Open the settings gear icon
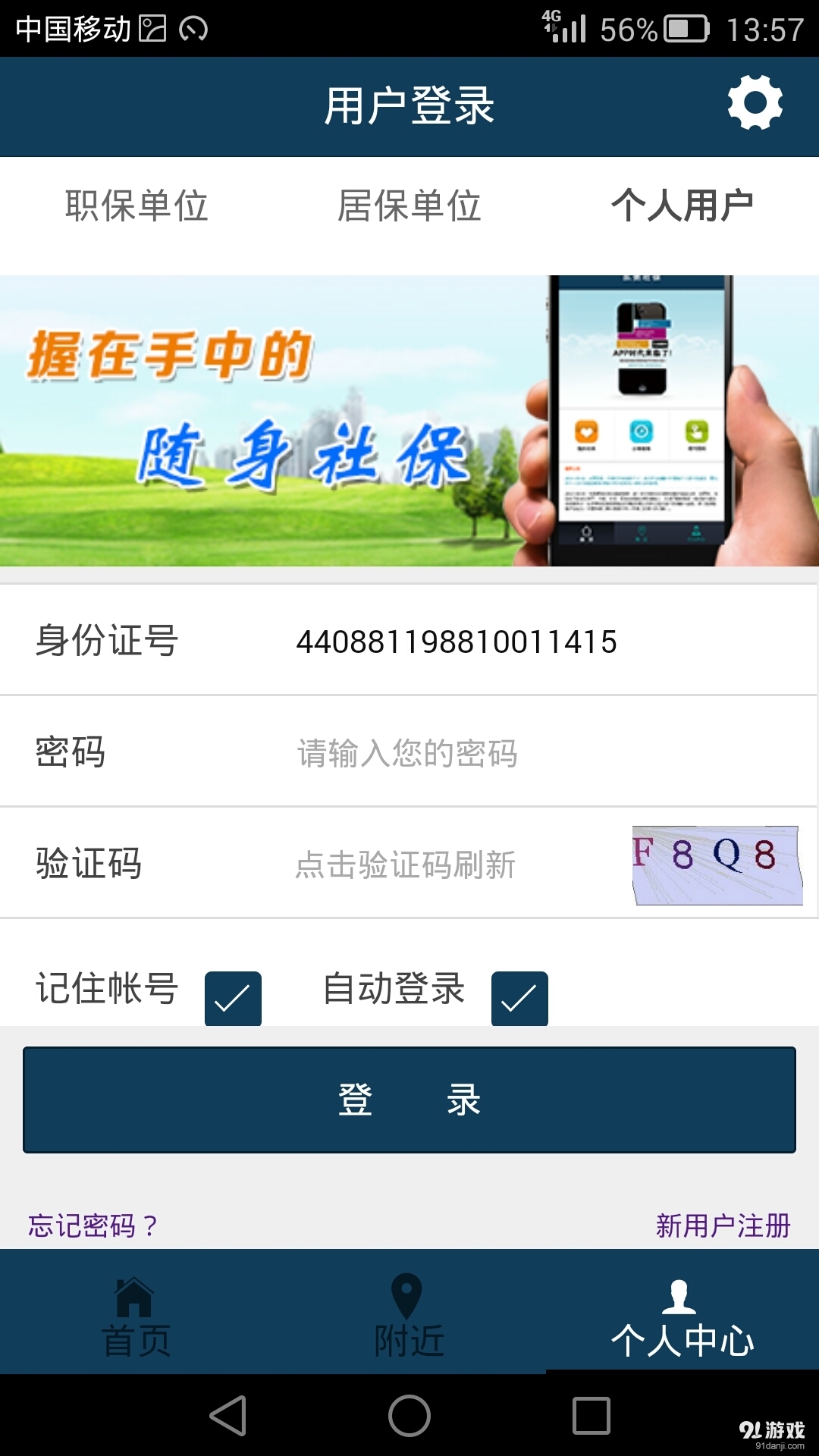This screenshot has width=819, height=1456. pos(755,101)
